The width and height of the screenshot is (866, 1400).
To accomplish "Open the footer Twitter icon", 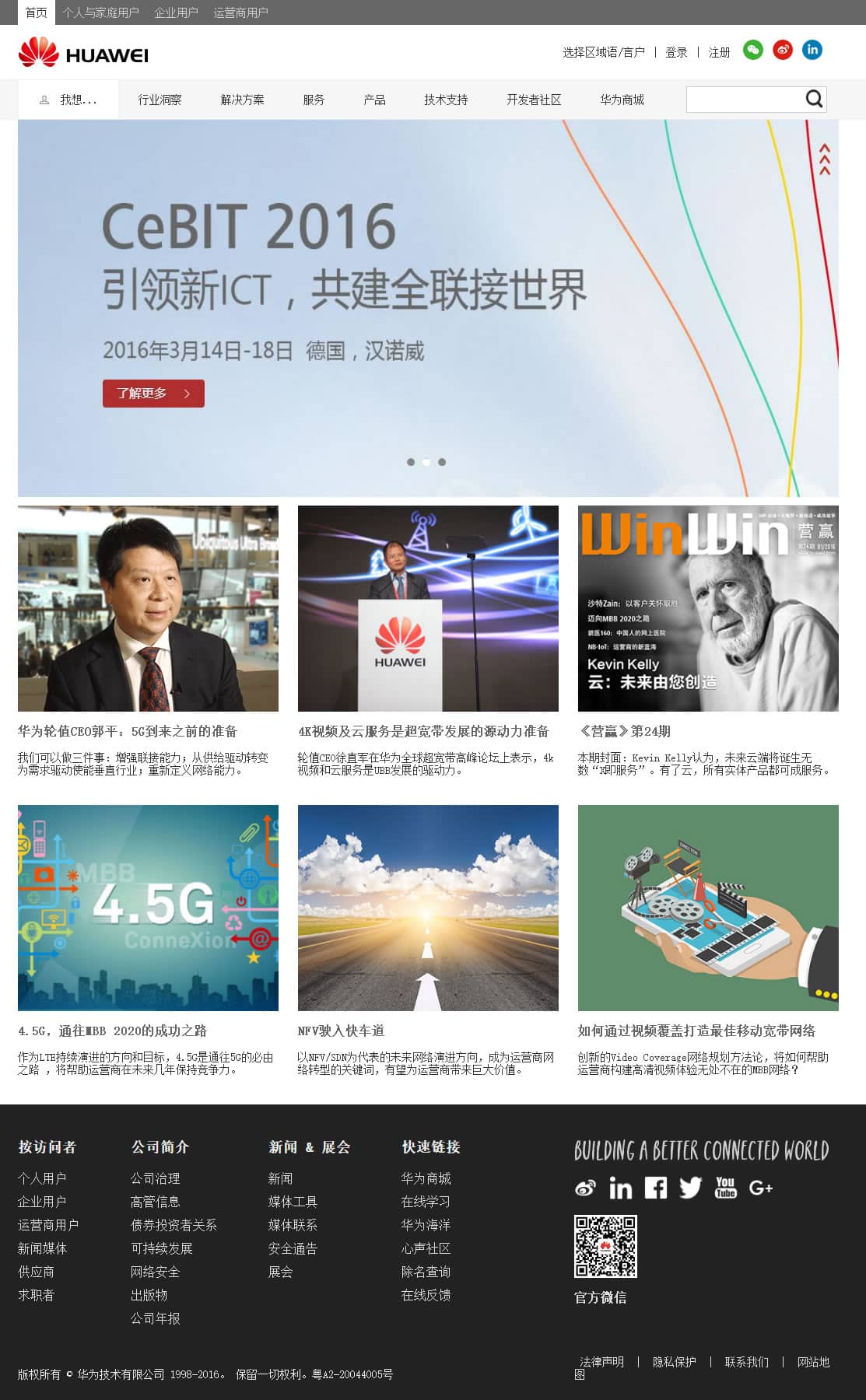I will point(690,1188).
